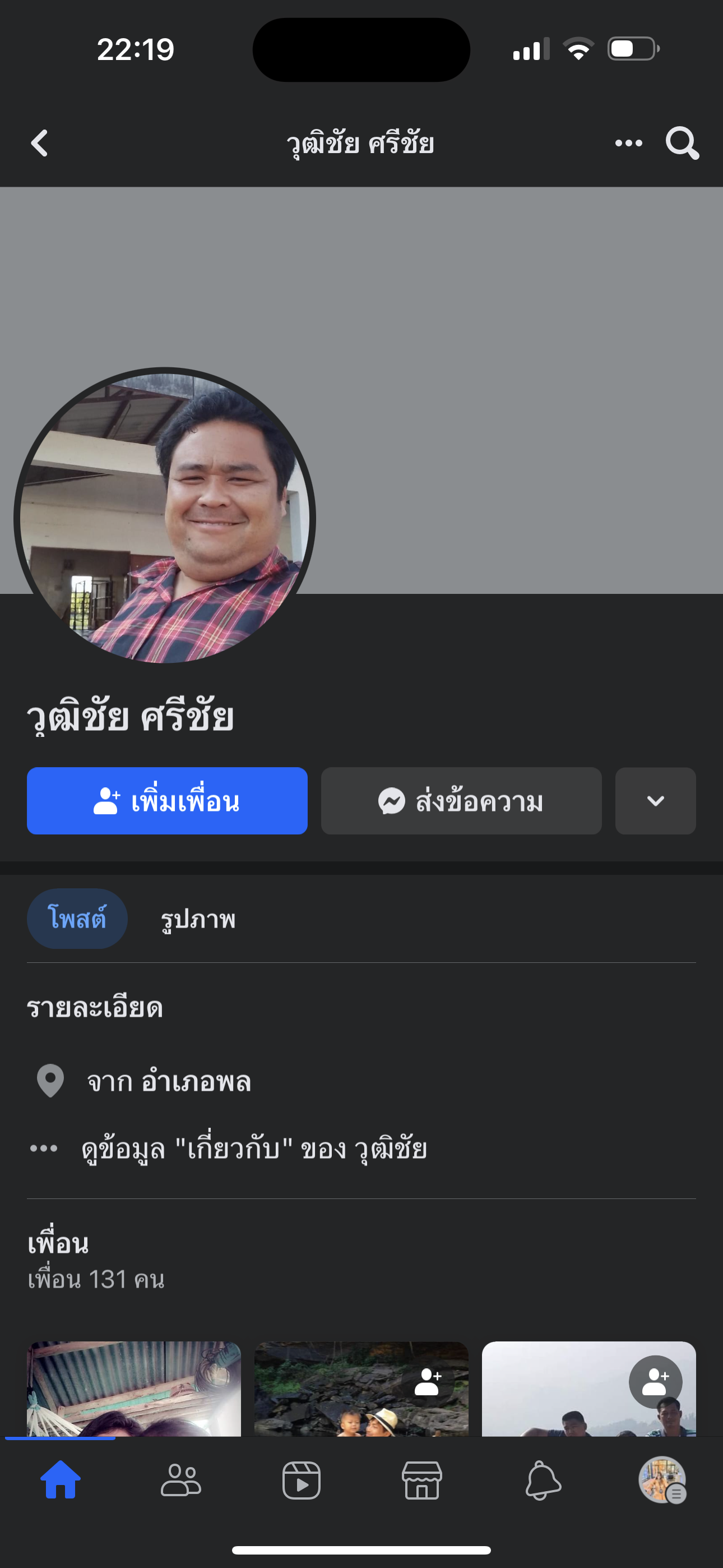Image resolution: width=723 pixels, height=1568 pixels.
Task: Go to the Home tab in bottom bar
Action: pos(61,1480)
